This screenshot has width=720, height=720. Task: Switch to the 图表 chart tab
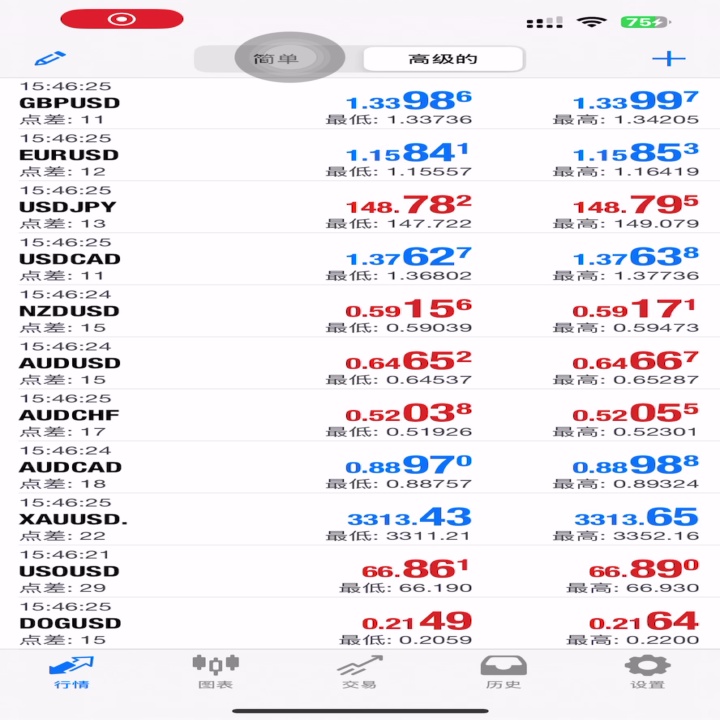point(216,672)
